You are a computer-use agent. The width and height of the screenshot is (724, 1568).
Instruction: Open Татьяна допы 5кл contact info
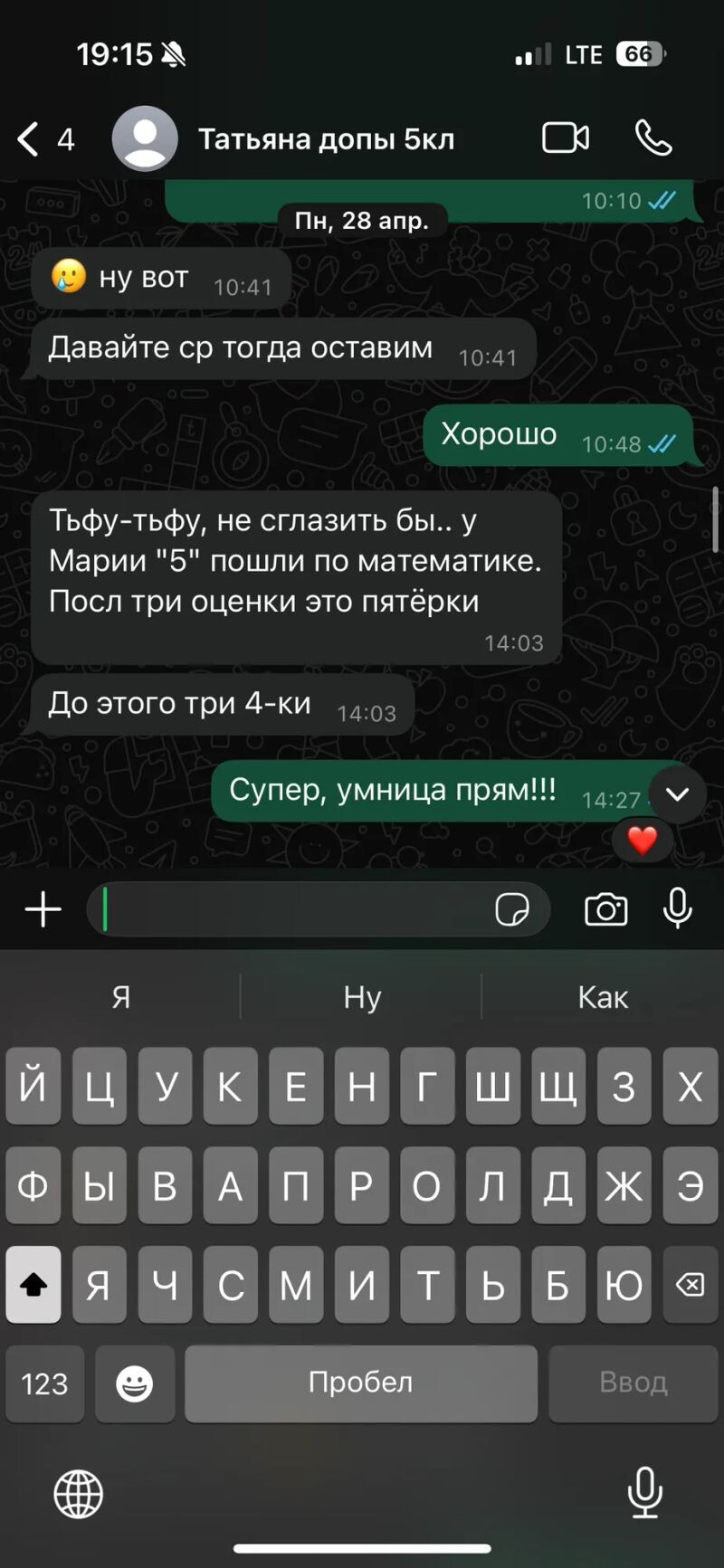(x=326, y=139)
